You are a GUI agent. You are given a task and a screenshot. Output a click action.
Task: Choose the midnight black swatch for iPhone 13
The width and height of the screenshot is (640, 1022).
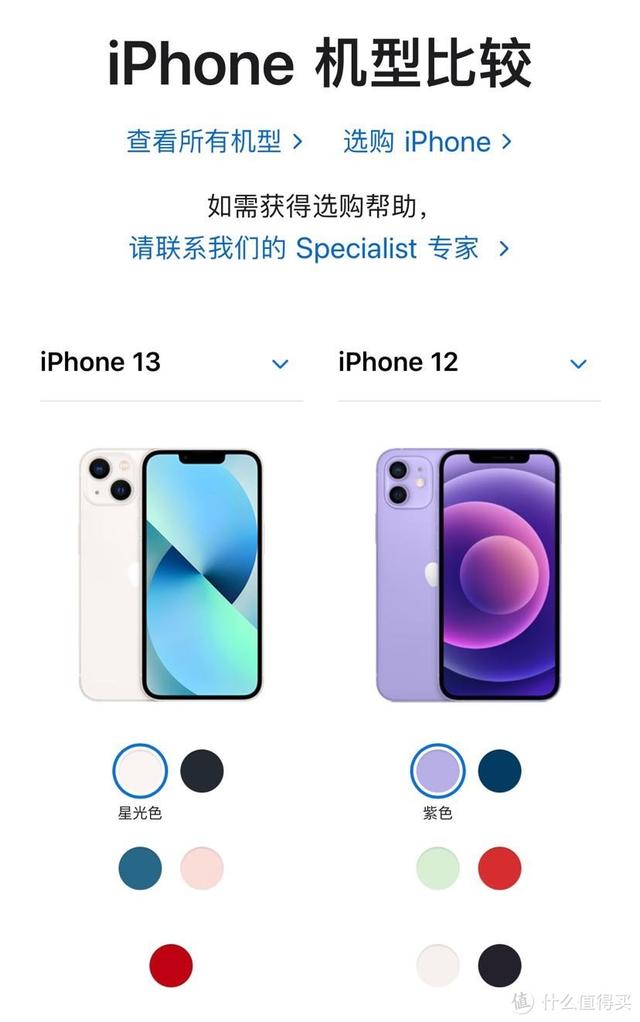pos(202,770)
